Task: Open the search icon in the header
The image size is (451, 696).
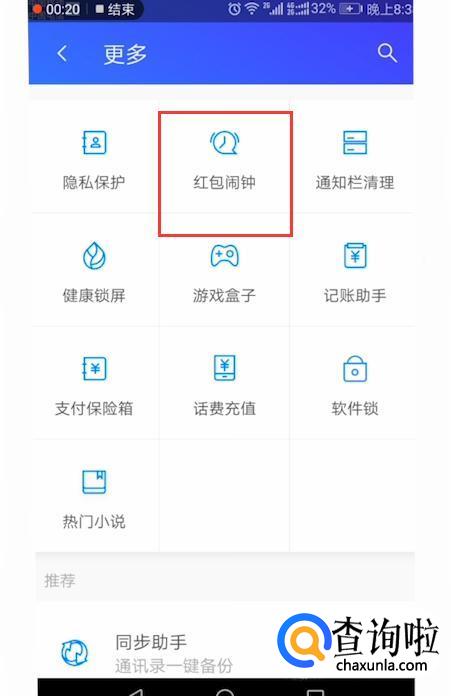Action: (387, 53)
